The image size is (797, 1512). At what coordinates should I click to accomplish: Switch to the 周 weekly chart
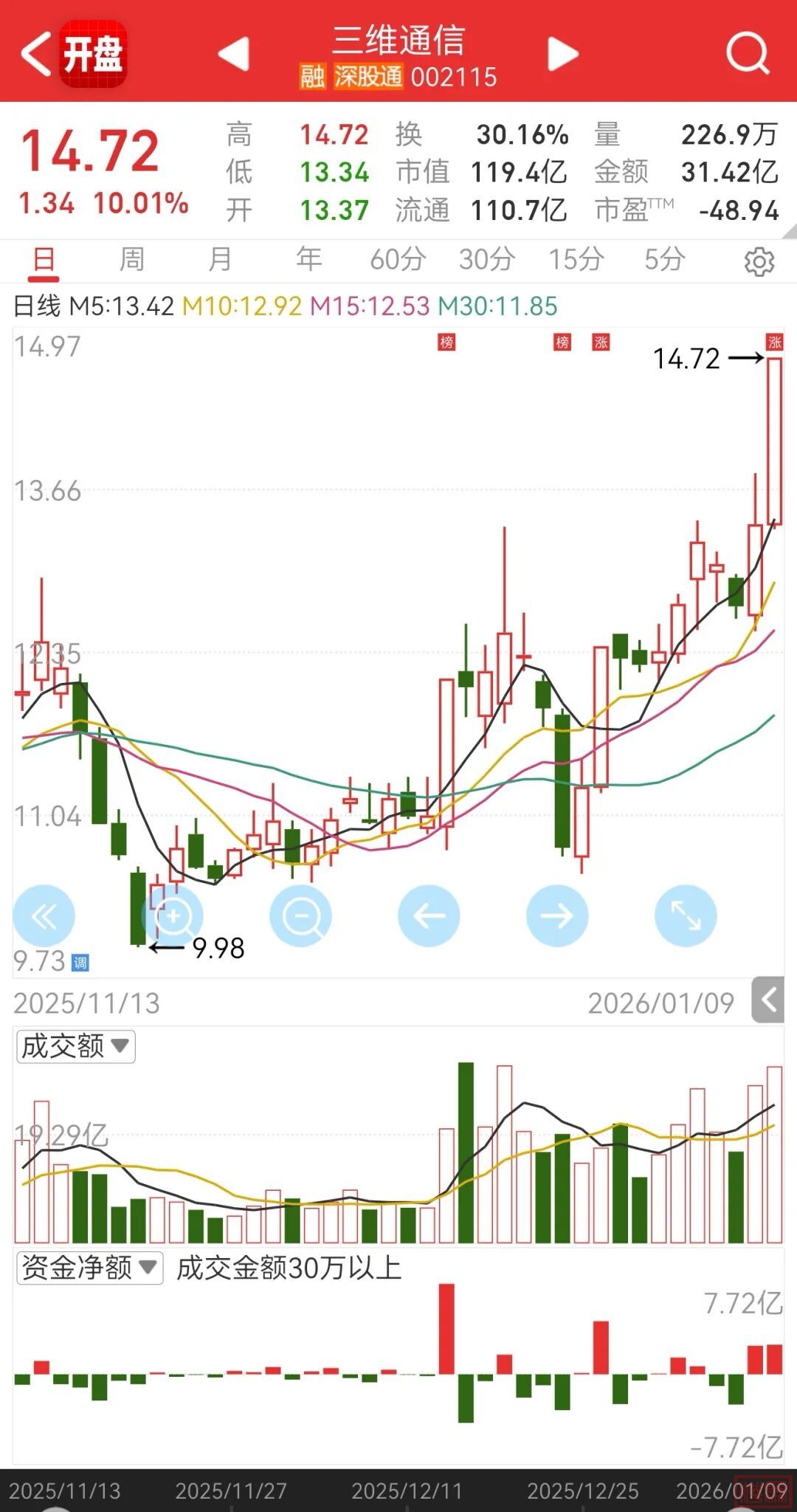tap(131, 260)
